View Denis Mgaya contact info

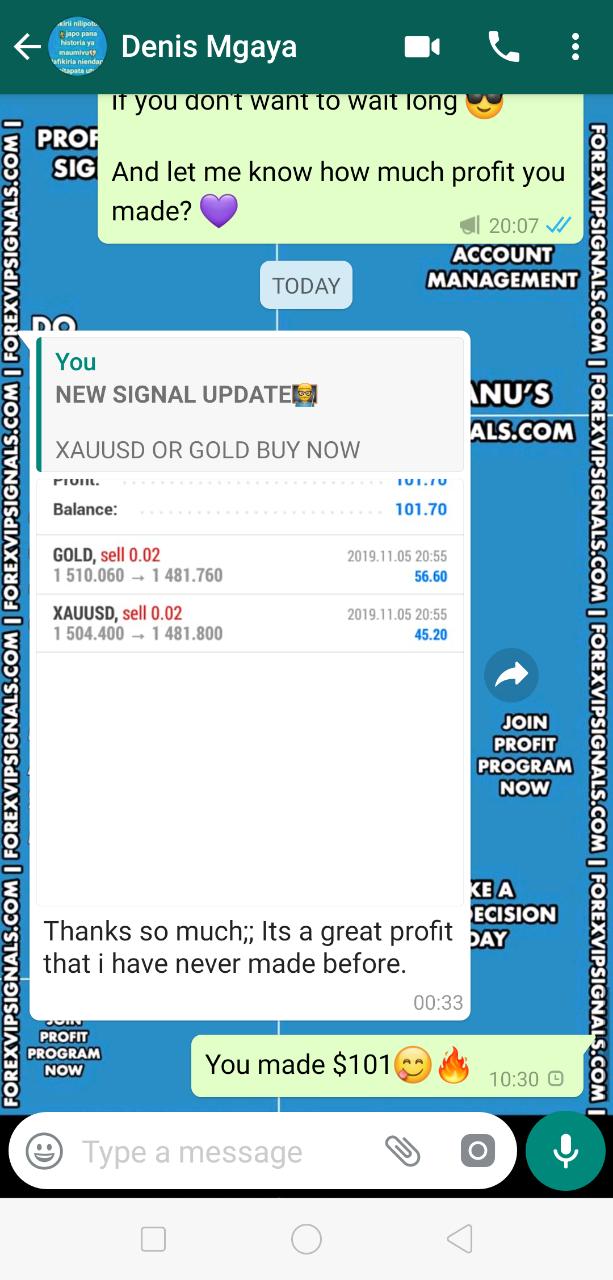(x=209, y=47)
